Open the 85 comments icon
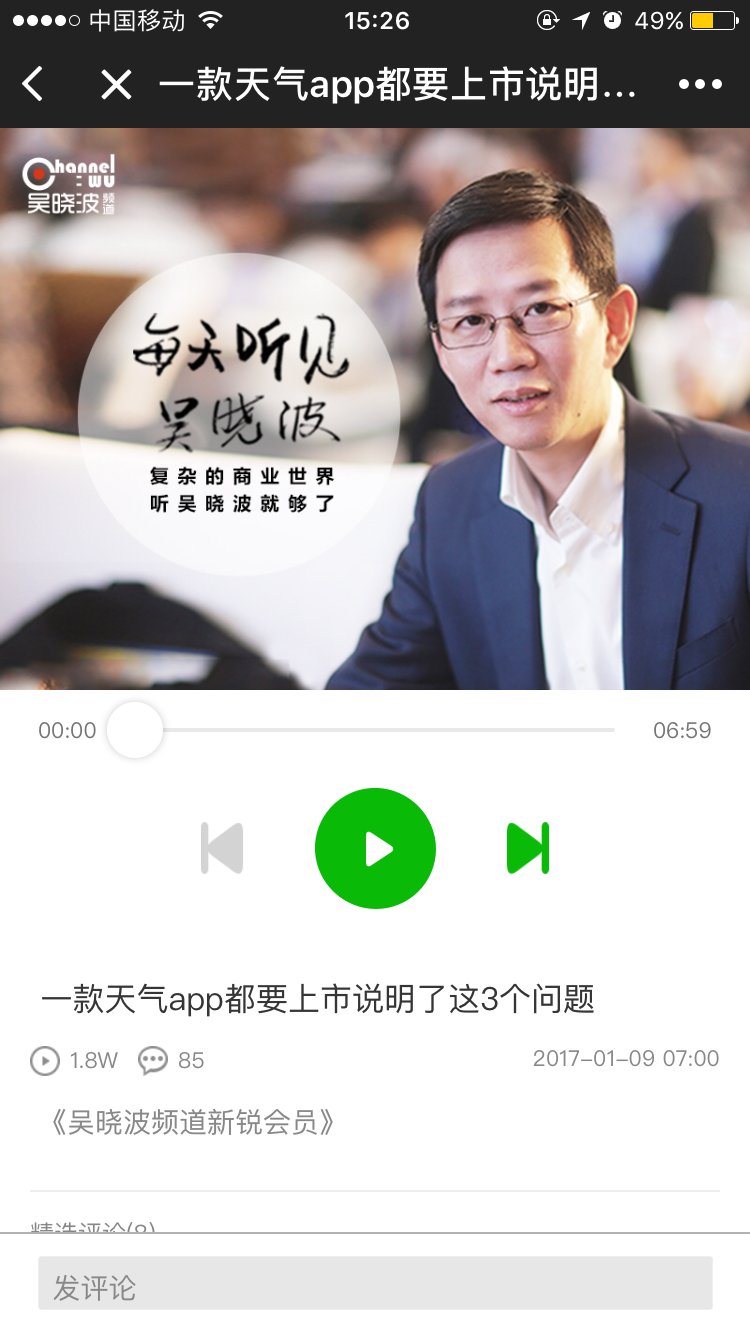This screenshot has height=1334, width=750. [x=153, y=1060]
